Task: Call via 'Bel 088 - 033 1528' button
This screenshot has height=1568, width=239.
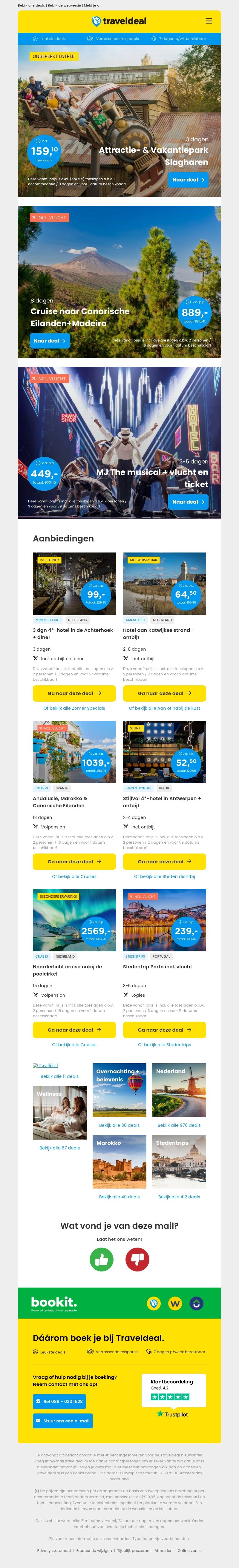Action: click(x=59, y=1401)
